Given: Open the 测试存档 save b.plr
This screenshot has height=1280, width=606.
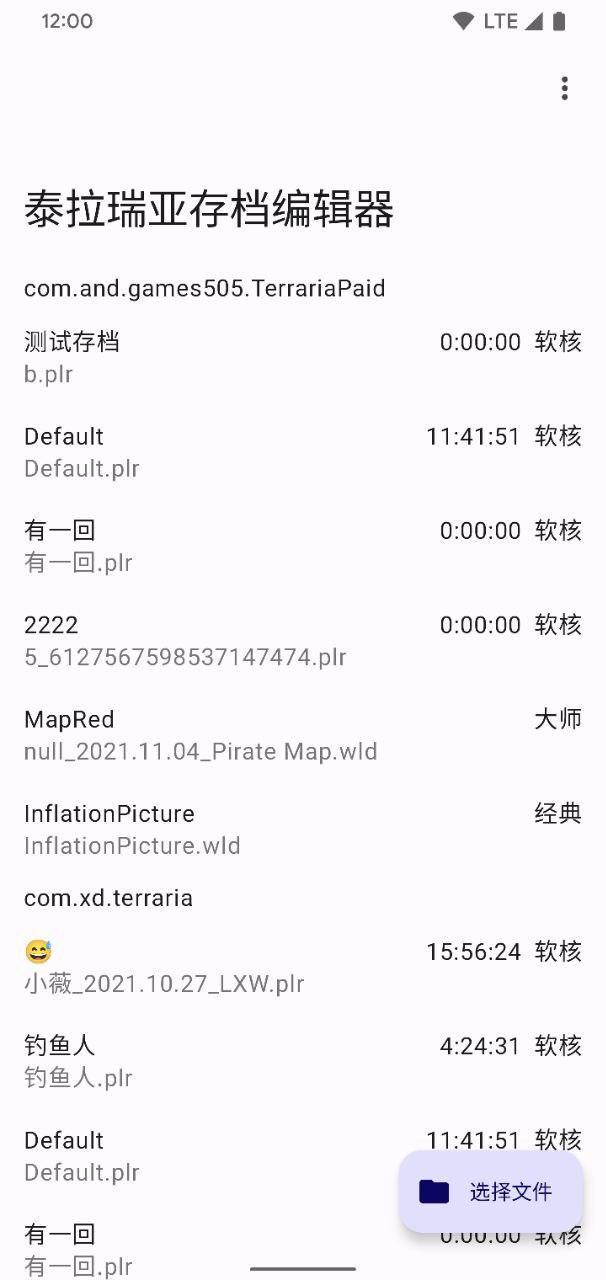Looking at the screenshot, I should click(x=302, y=358).
